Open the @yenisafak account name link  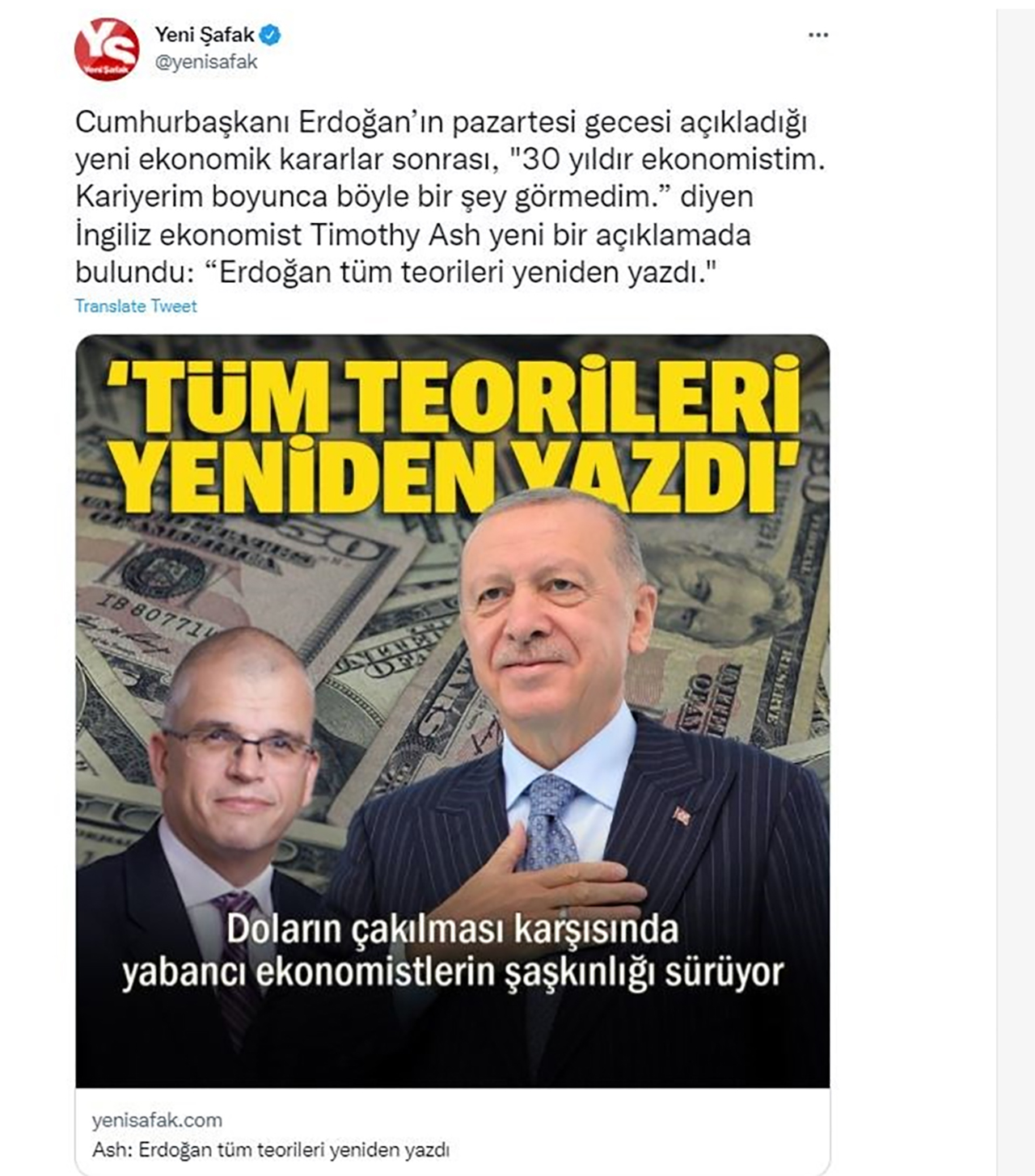[205, 62]
